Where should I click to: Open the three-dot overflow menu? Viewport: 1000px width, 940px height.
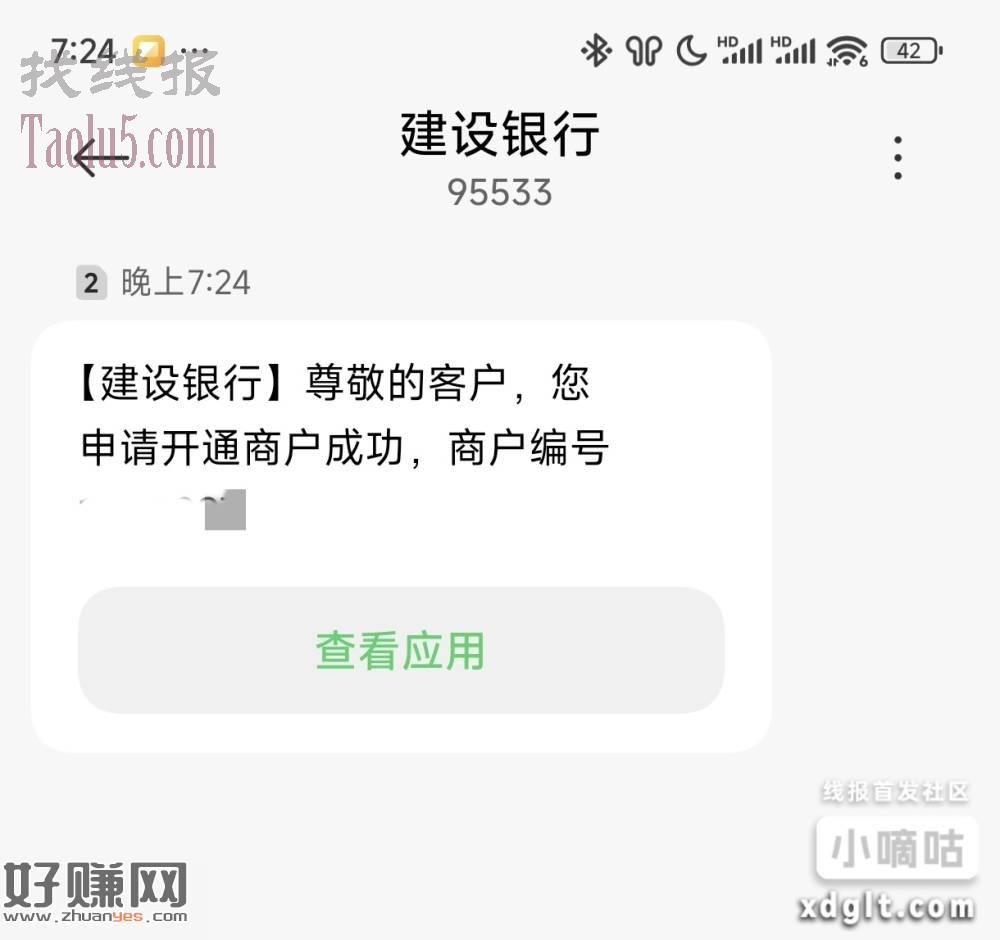click(898, 158)
